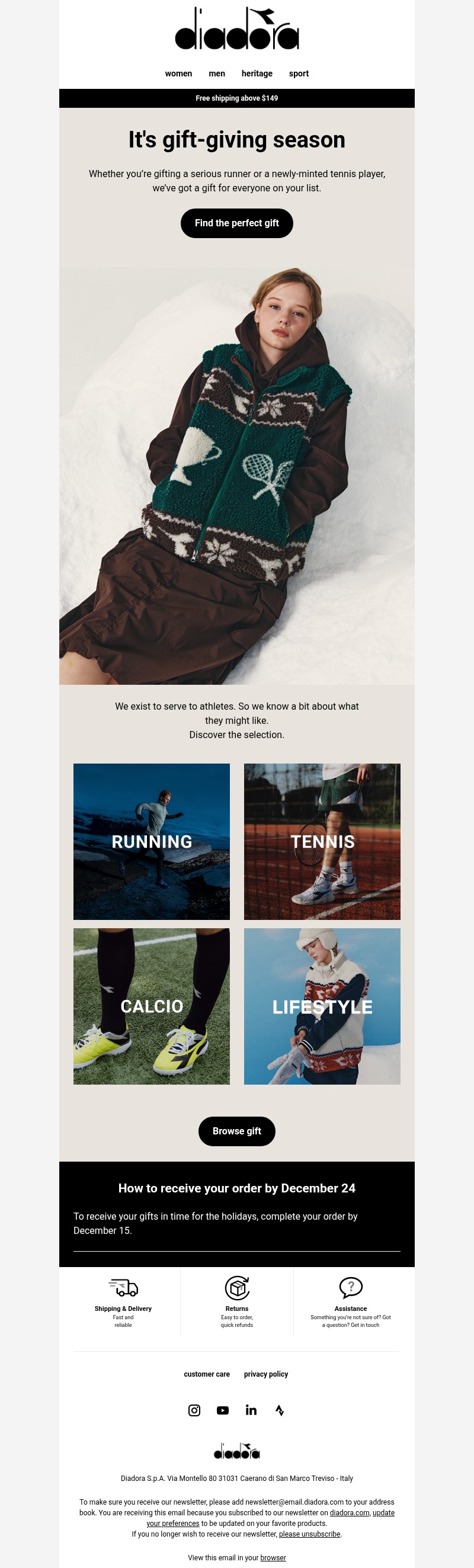The height and width of the screenshot is (1568, 474).
Task: Tap the Browse gift button
Action: pyautogui.click(x=236, y=1131)
